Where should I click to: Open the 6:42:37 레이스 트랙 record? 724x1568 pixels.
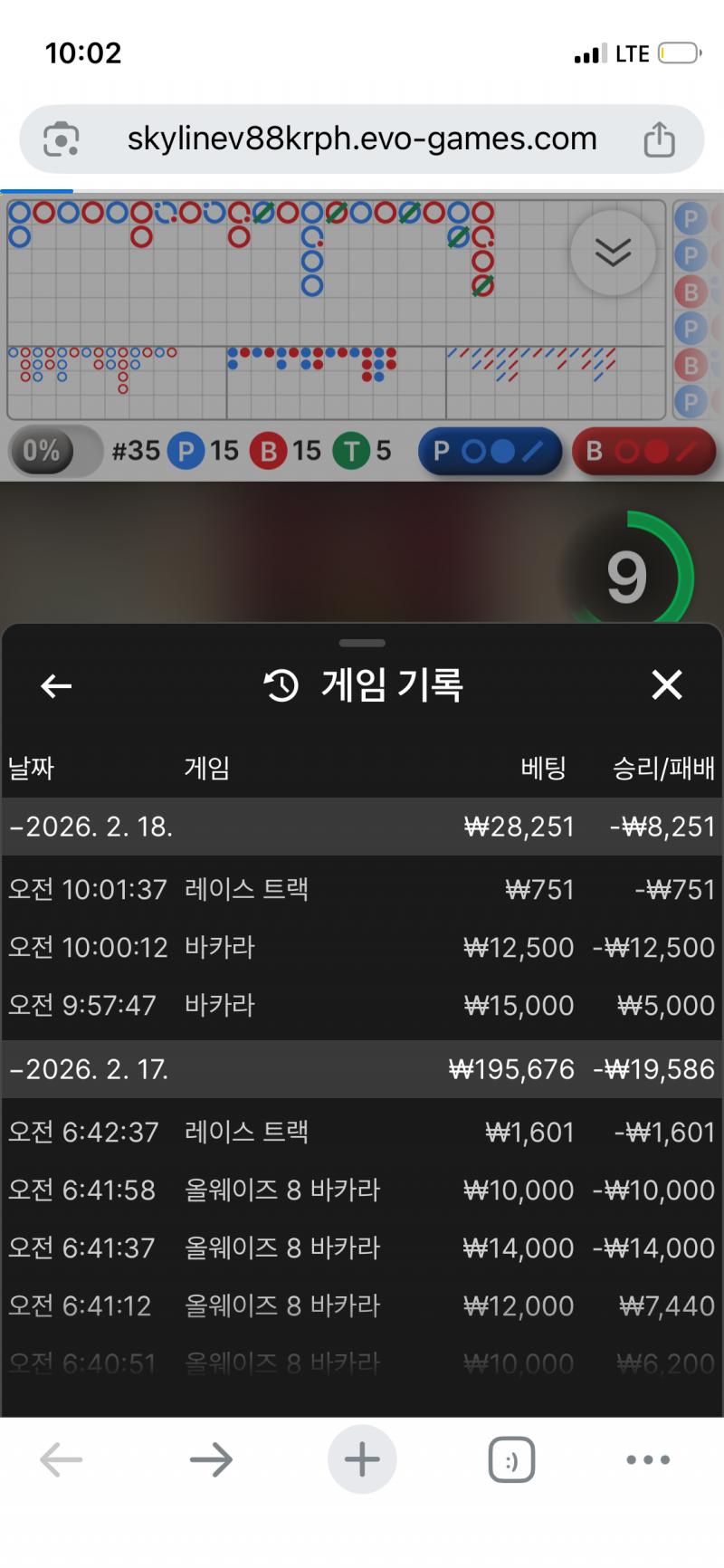[362, 1133]
